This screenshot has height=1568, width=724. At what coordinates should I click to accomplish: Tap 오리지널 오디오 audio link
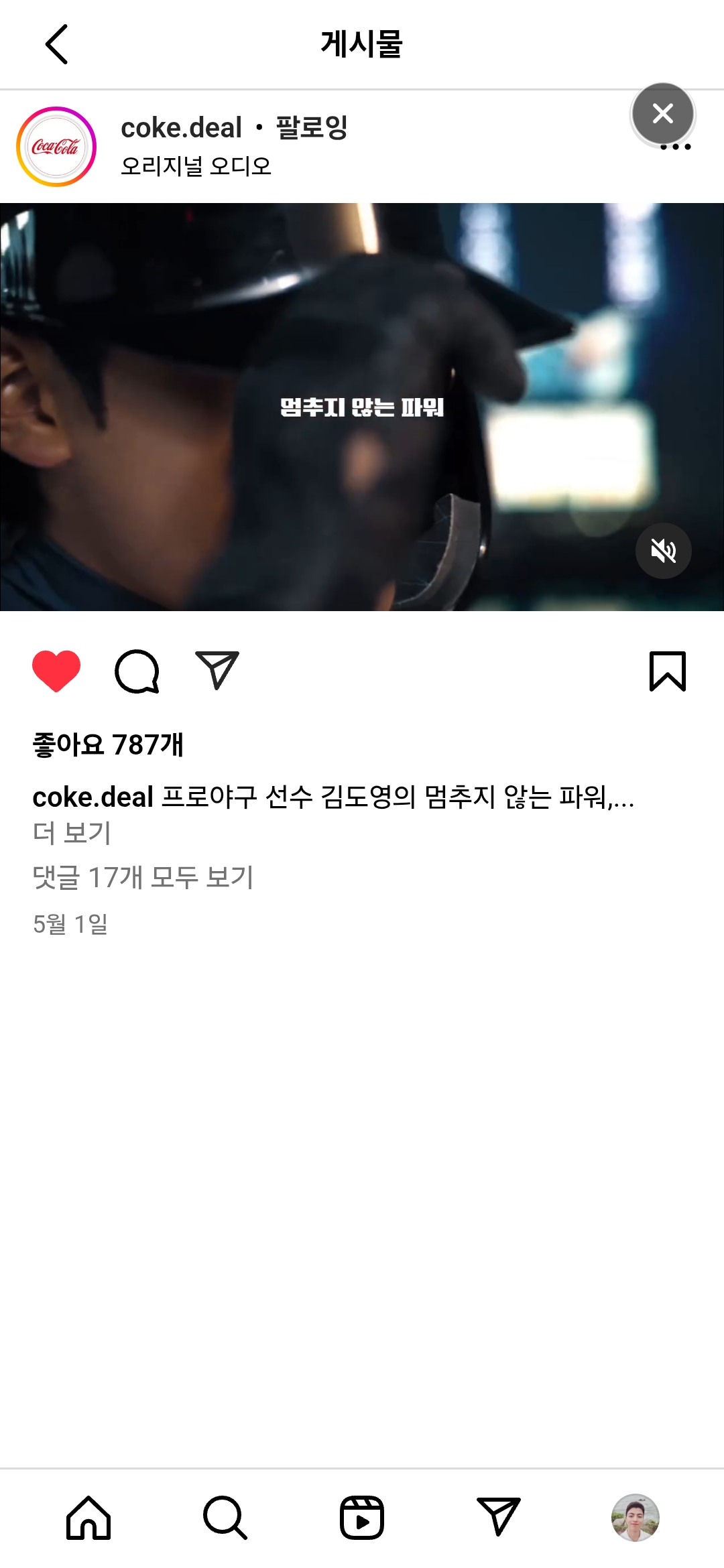[196, 166]
